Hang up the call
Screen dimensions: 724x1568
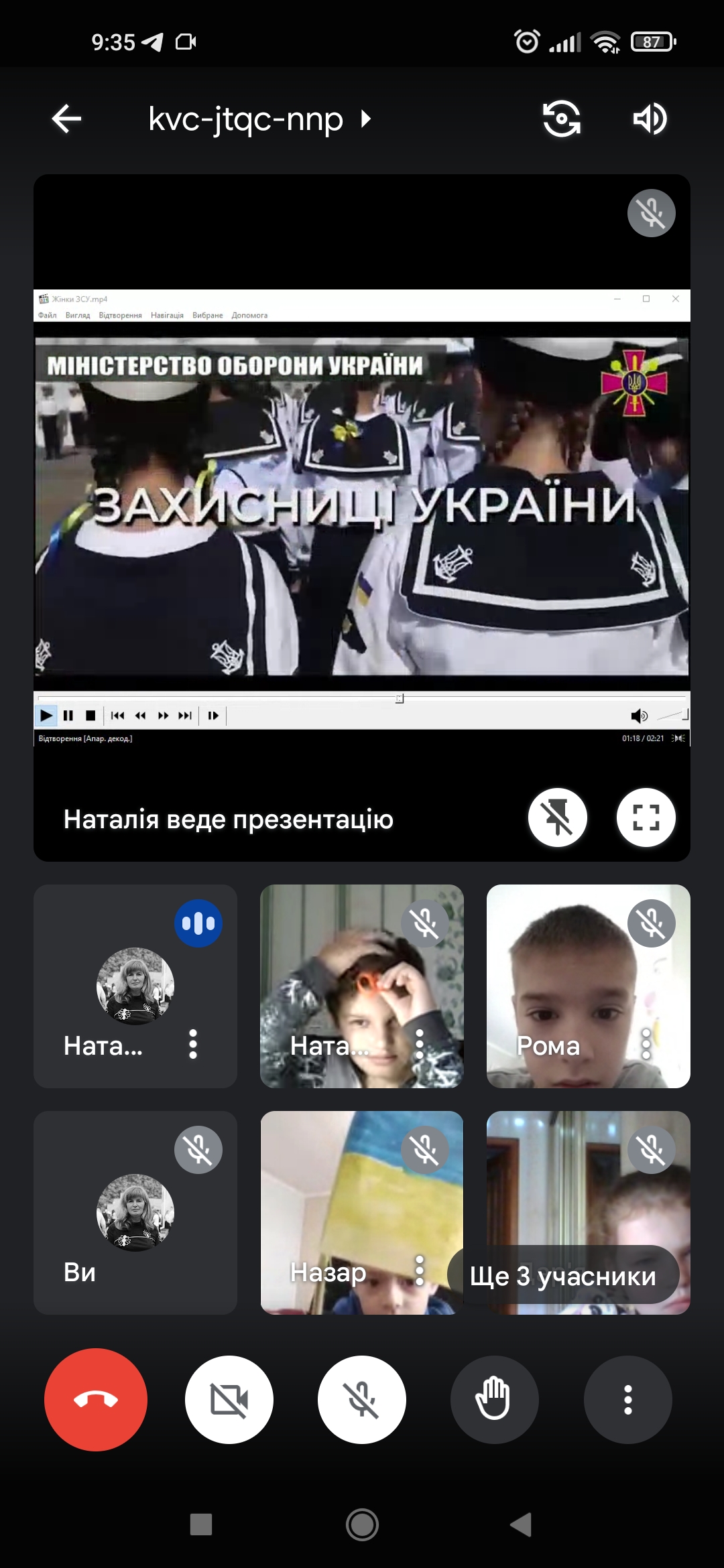[x=96, y=1399]
